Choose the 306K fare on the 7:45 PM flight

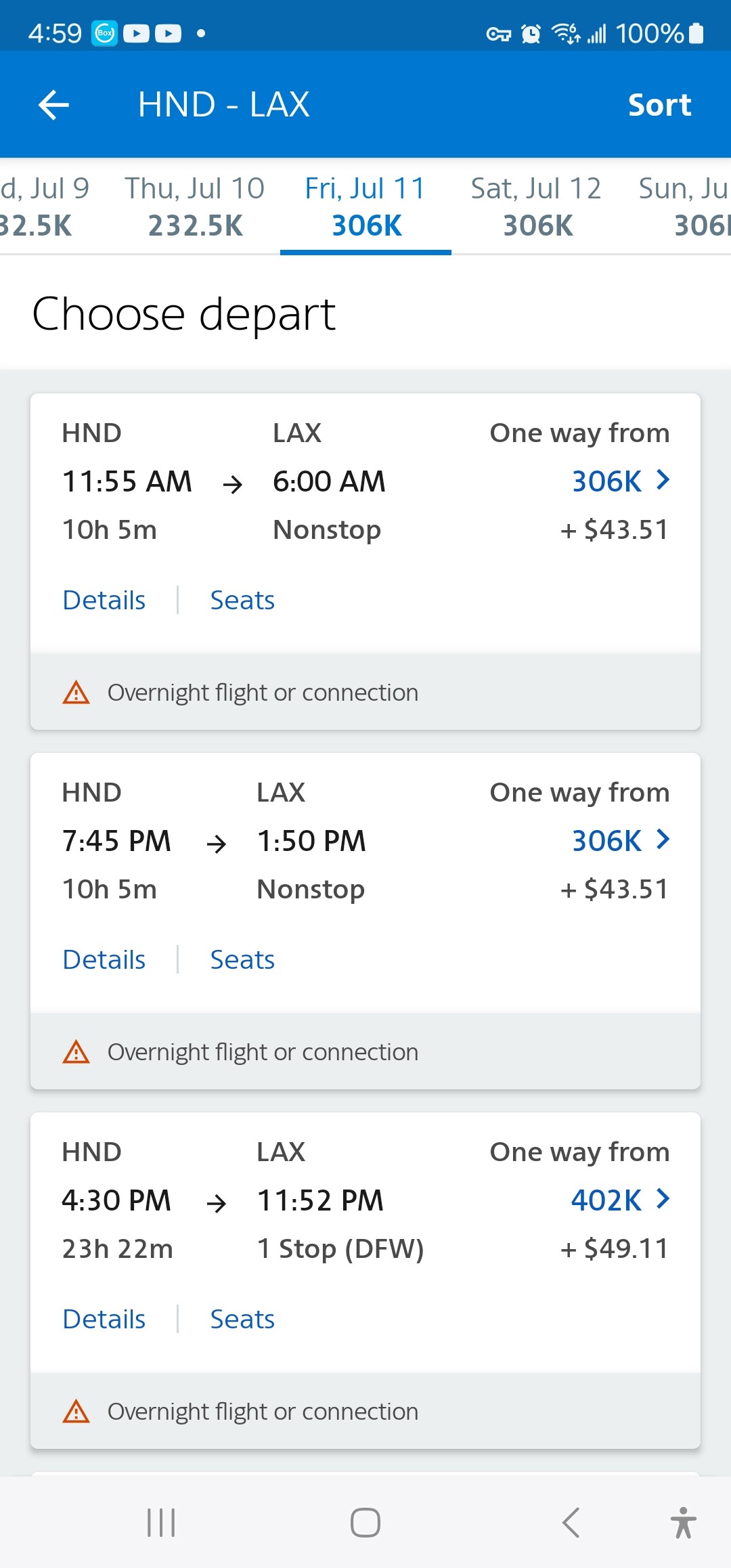point(621,841)
